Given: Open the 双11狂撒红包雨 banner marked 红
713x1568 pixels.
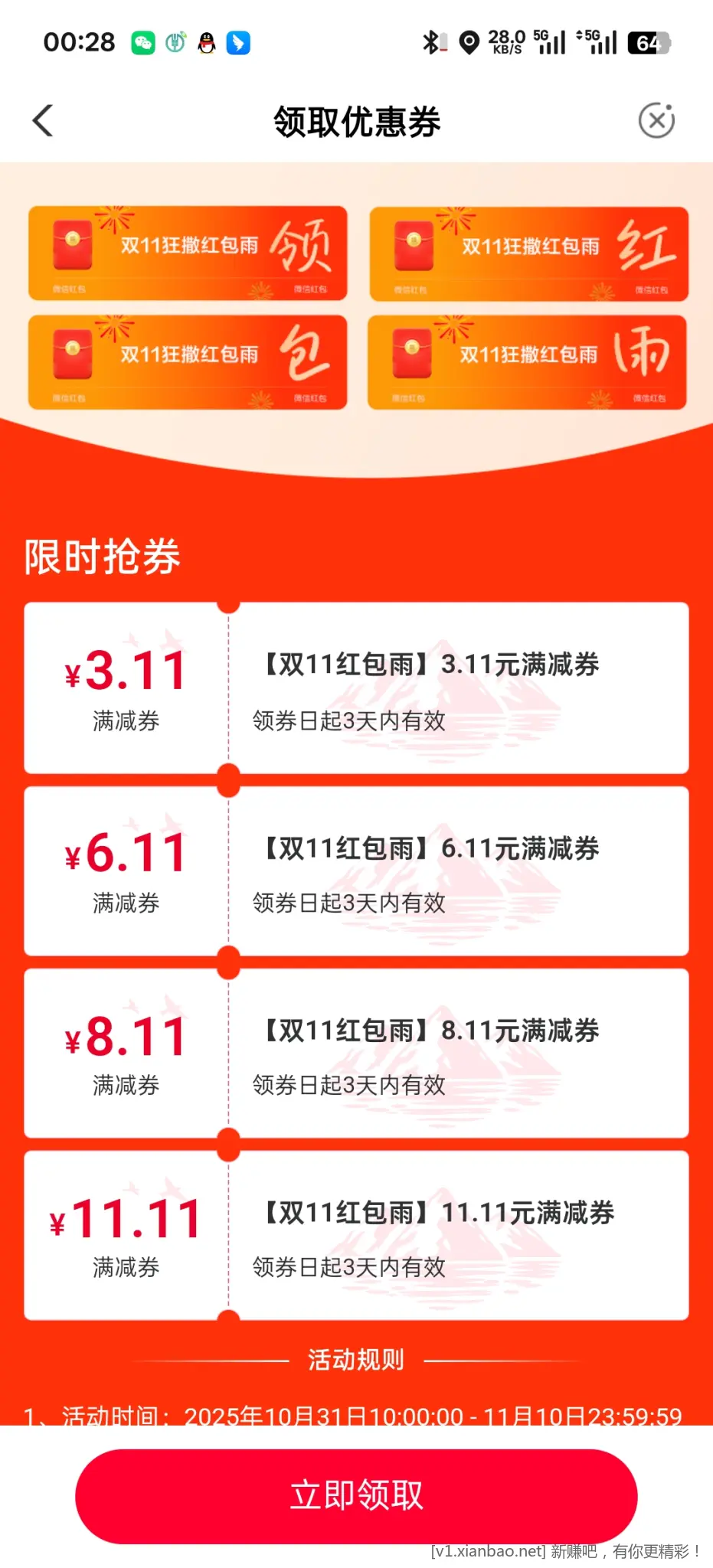Looking at the screenshot, I should tap(528, 253).
